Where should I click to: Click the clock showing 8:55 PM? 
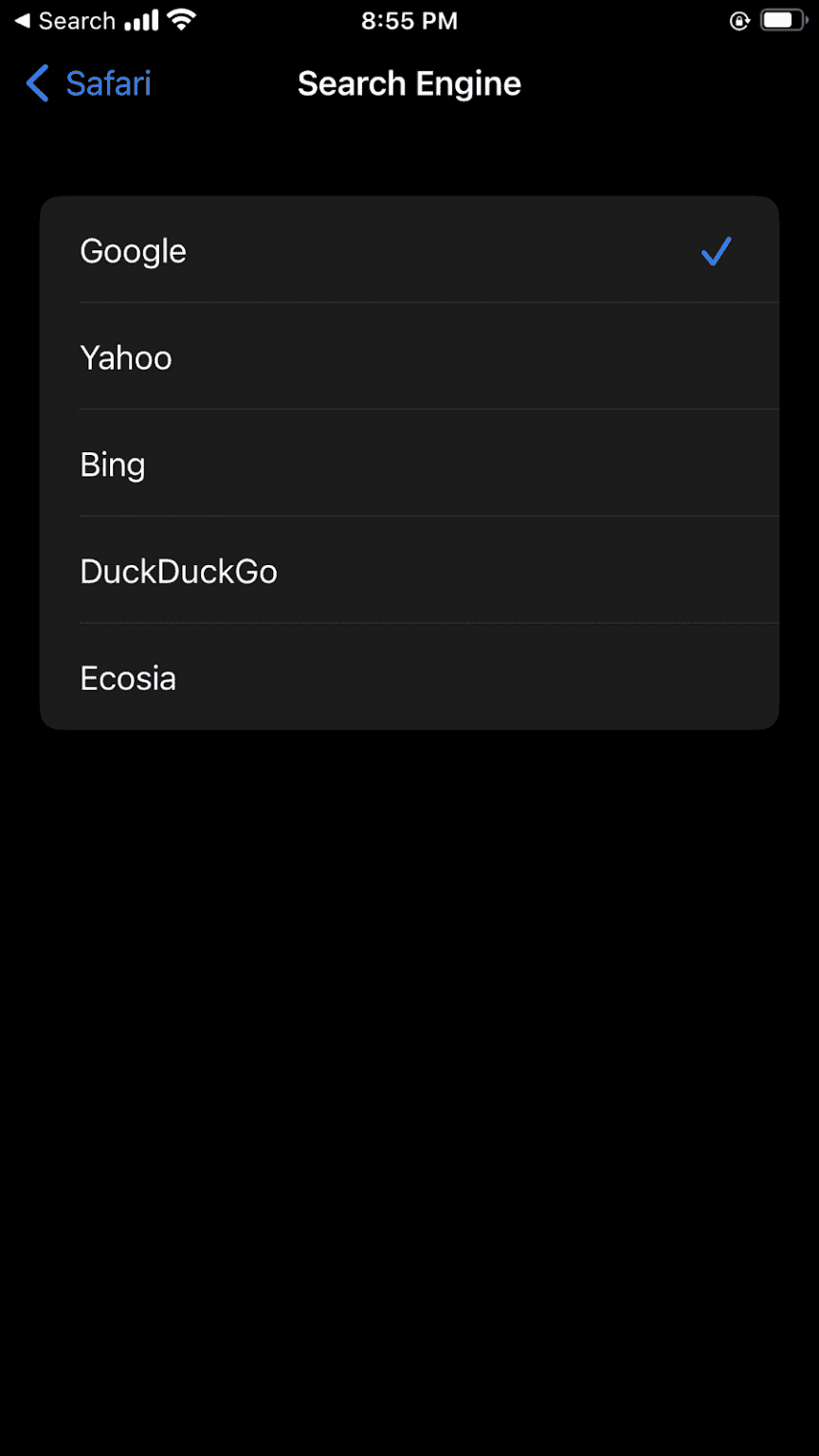click(409, 20)
